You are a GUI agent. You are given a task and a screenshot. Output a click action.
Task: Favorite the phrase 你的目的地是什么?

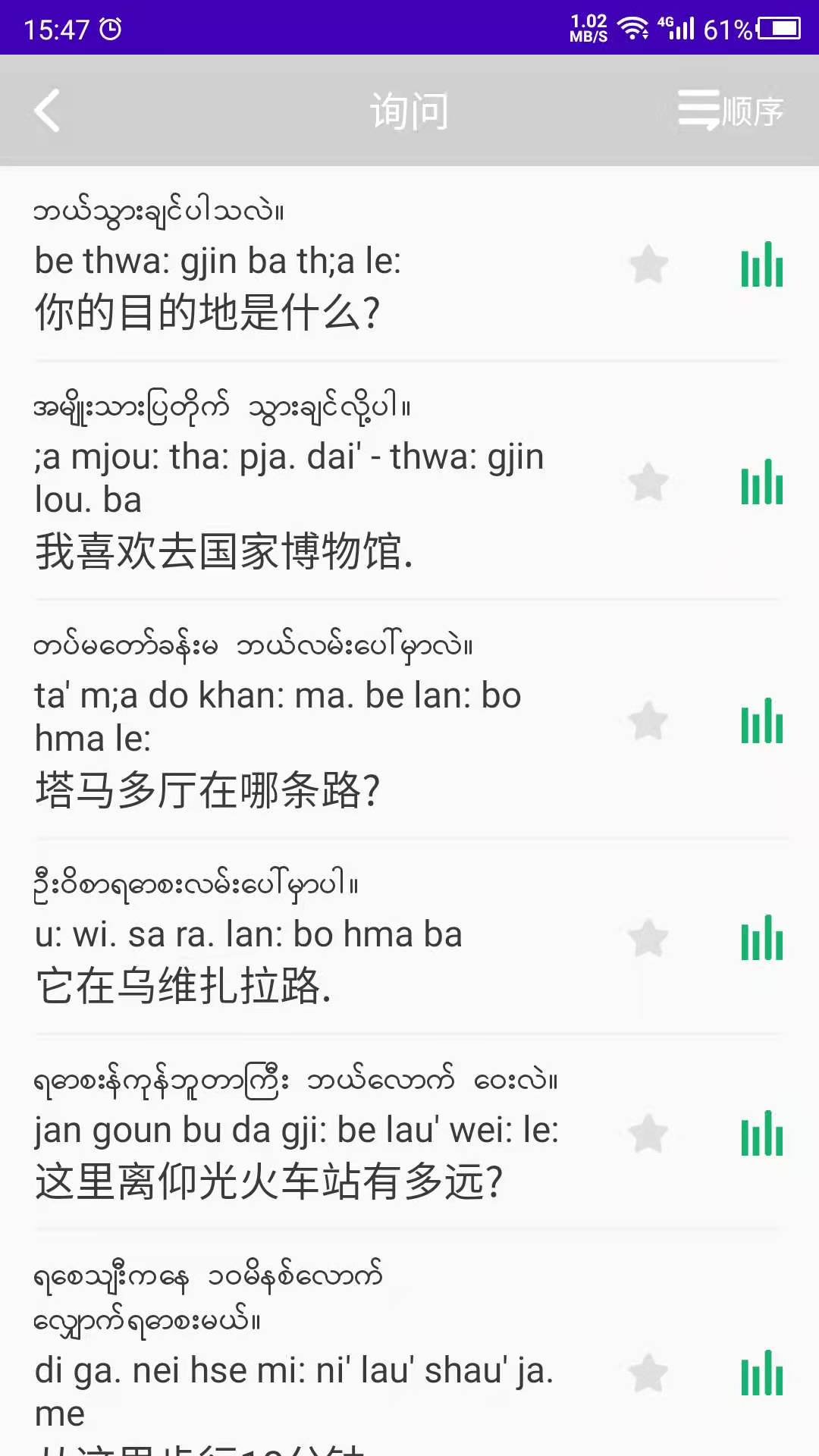click(648, 265)
